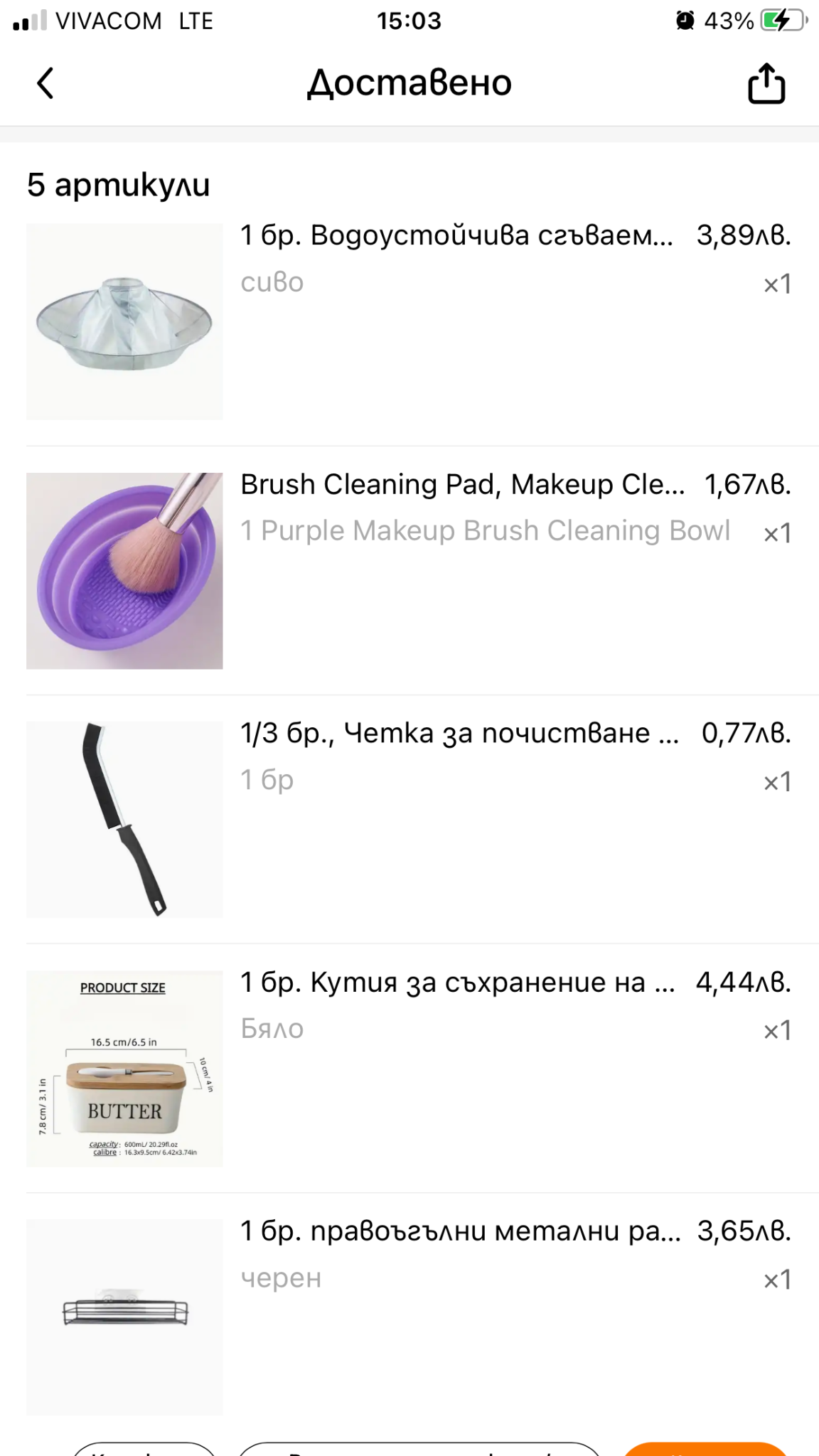Open the black rectangular metal shelf item
This screenshot has width=819, height=1456.
459,1231
